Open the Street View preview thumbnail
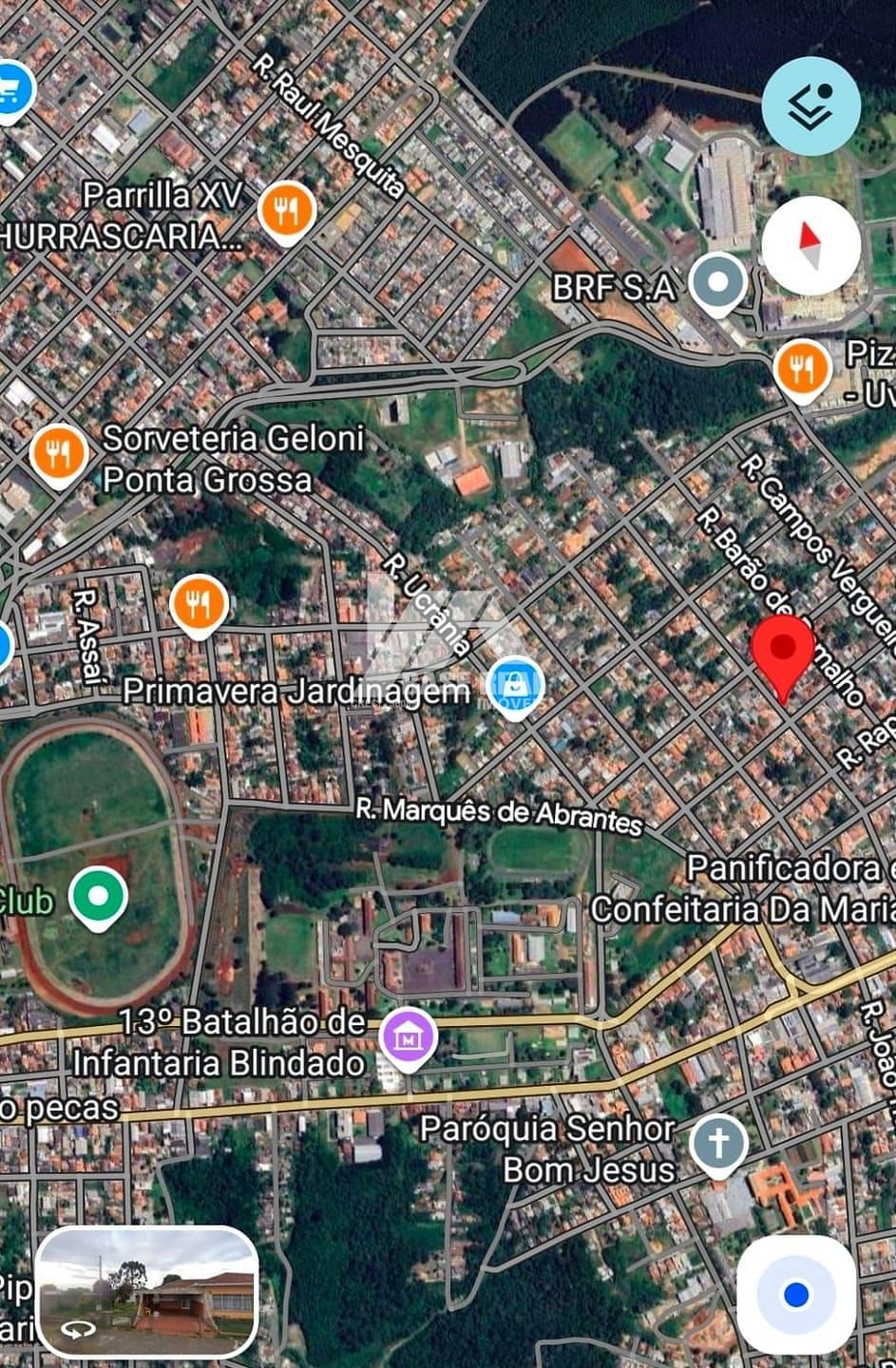 [147, 1292]
